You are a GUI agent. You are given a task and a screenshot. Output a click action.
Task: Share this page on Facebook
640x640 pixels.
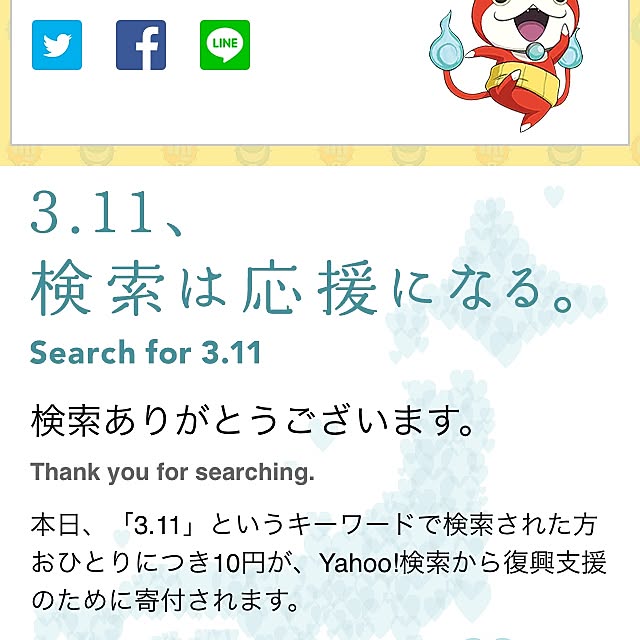point(141,45)
